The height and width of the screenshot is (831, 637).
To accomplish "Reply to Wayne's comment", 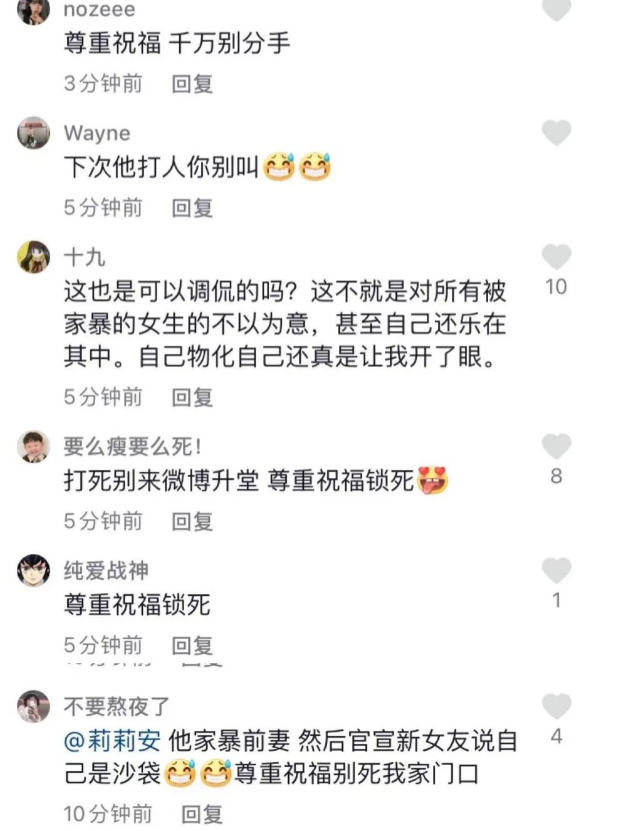I will 192,208.
